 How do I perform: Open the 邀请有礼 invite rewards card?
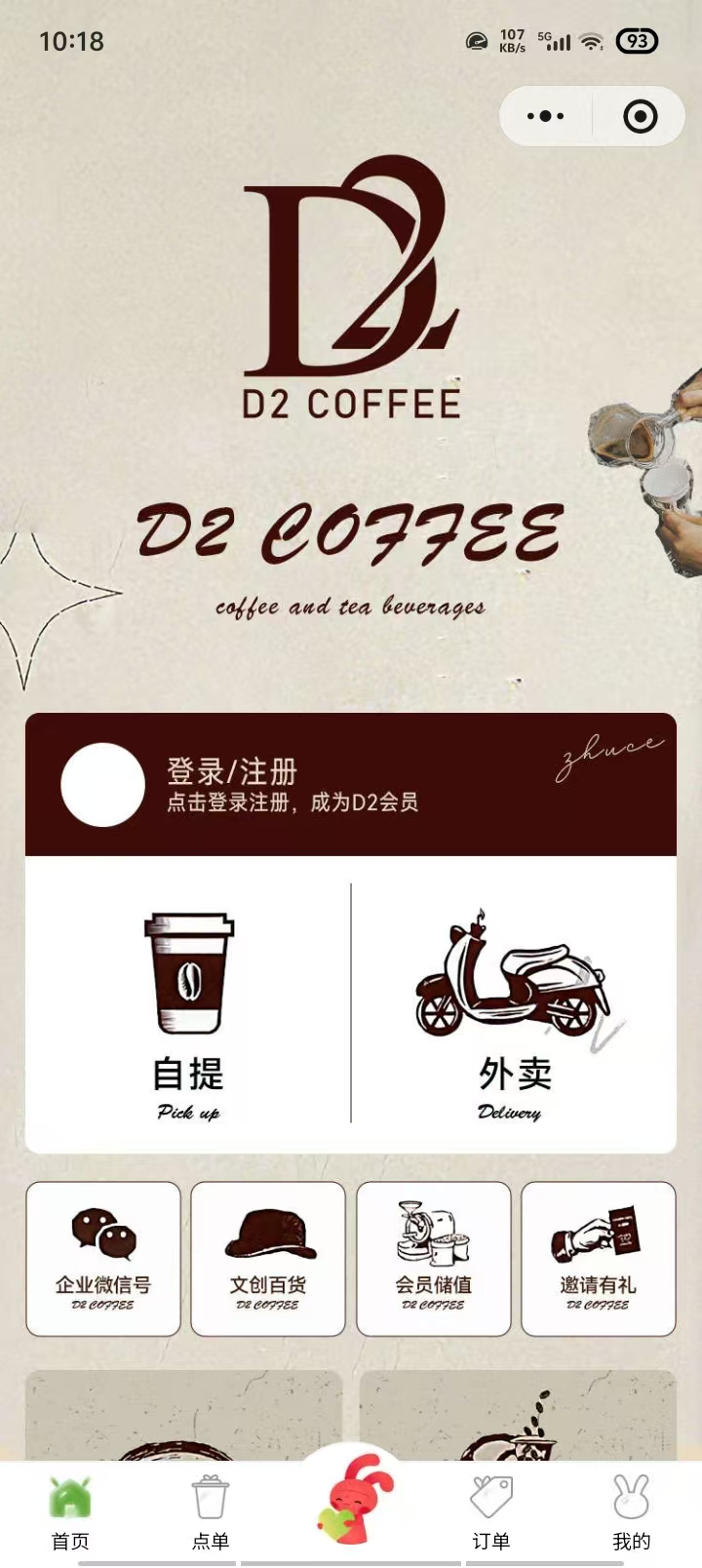click(x=599, y=1258)
